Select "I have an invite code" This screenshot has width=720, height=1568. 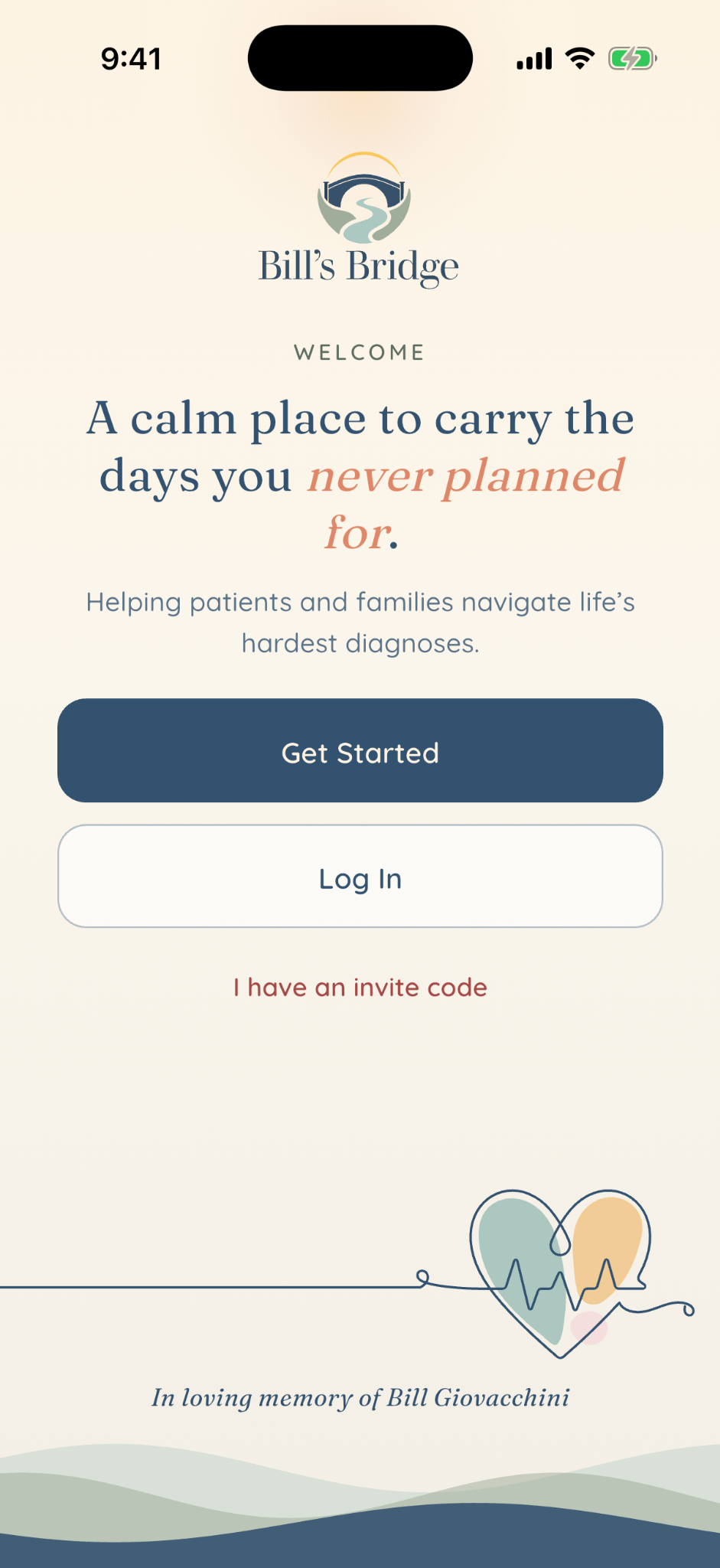point(360,988)
